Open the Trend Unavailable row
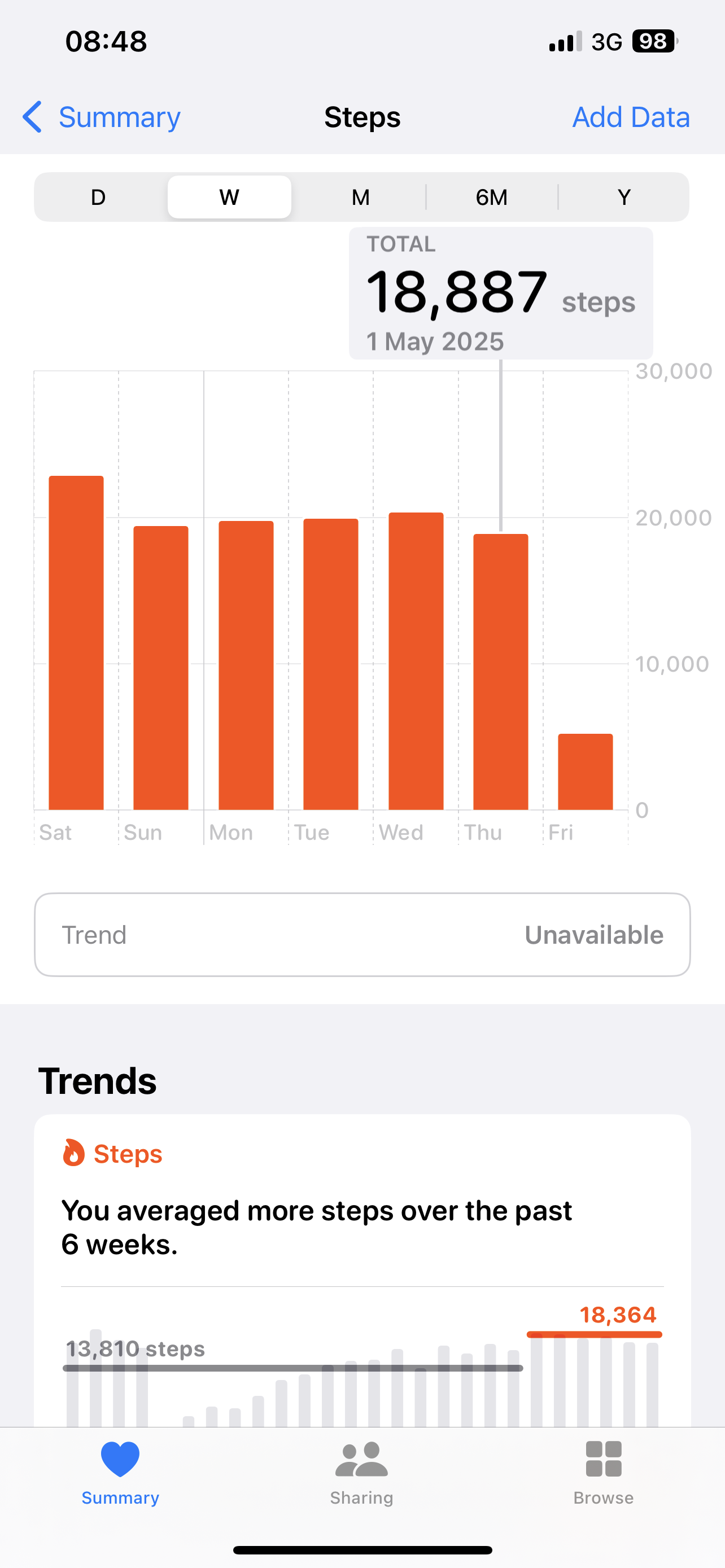 (362, 935)
